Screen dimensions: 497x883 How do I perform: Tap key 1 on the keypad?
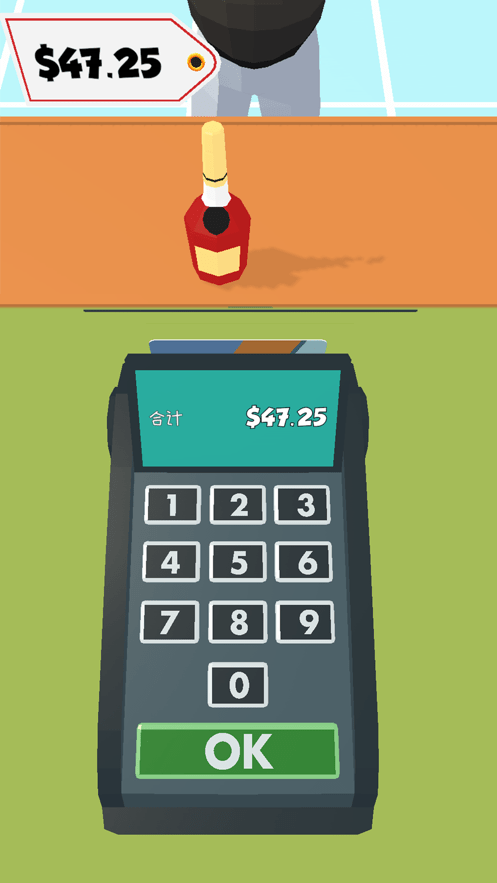(172, 505)
